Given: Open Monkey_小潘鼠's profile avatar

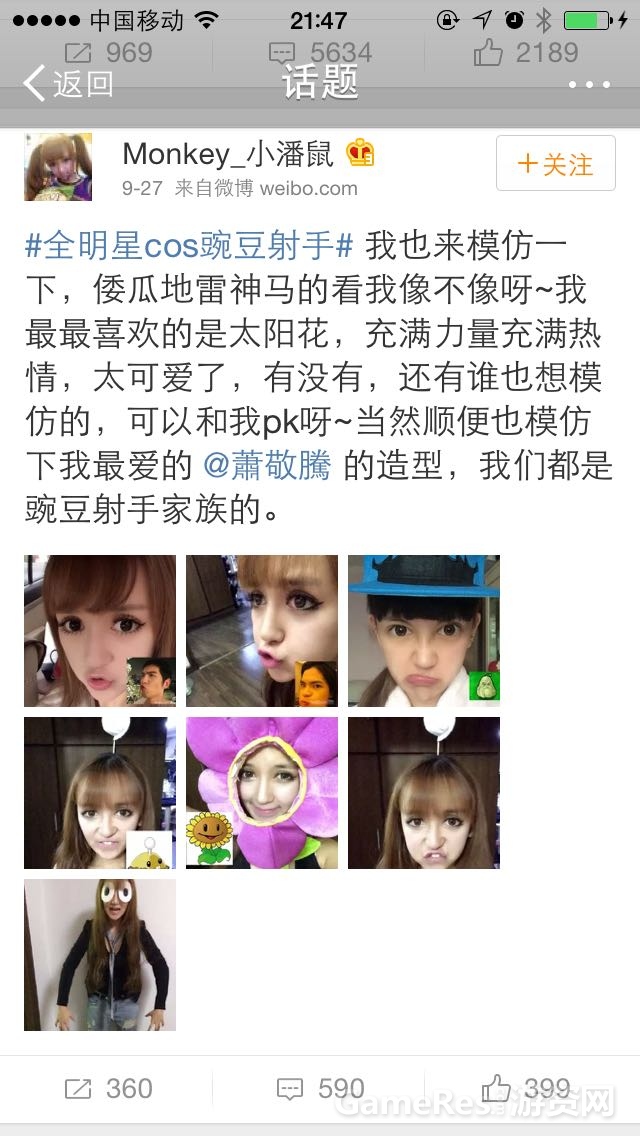Looking at the screenshot, I should coord(58,167).
